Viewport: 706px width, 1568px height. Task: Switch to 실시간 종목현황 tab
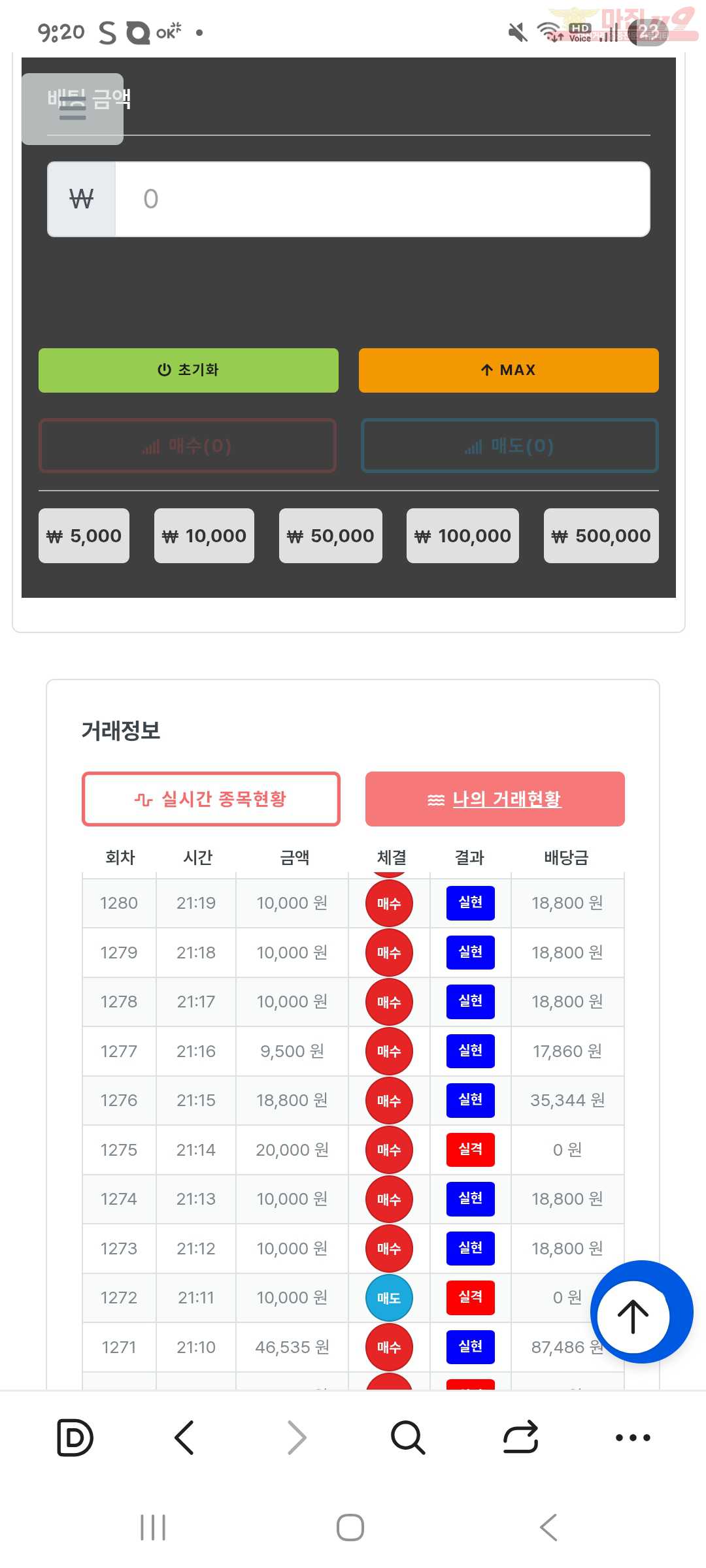point(211,799)
